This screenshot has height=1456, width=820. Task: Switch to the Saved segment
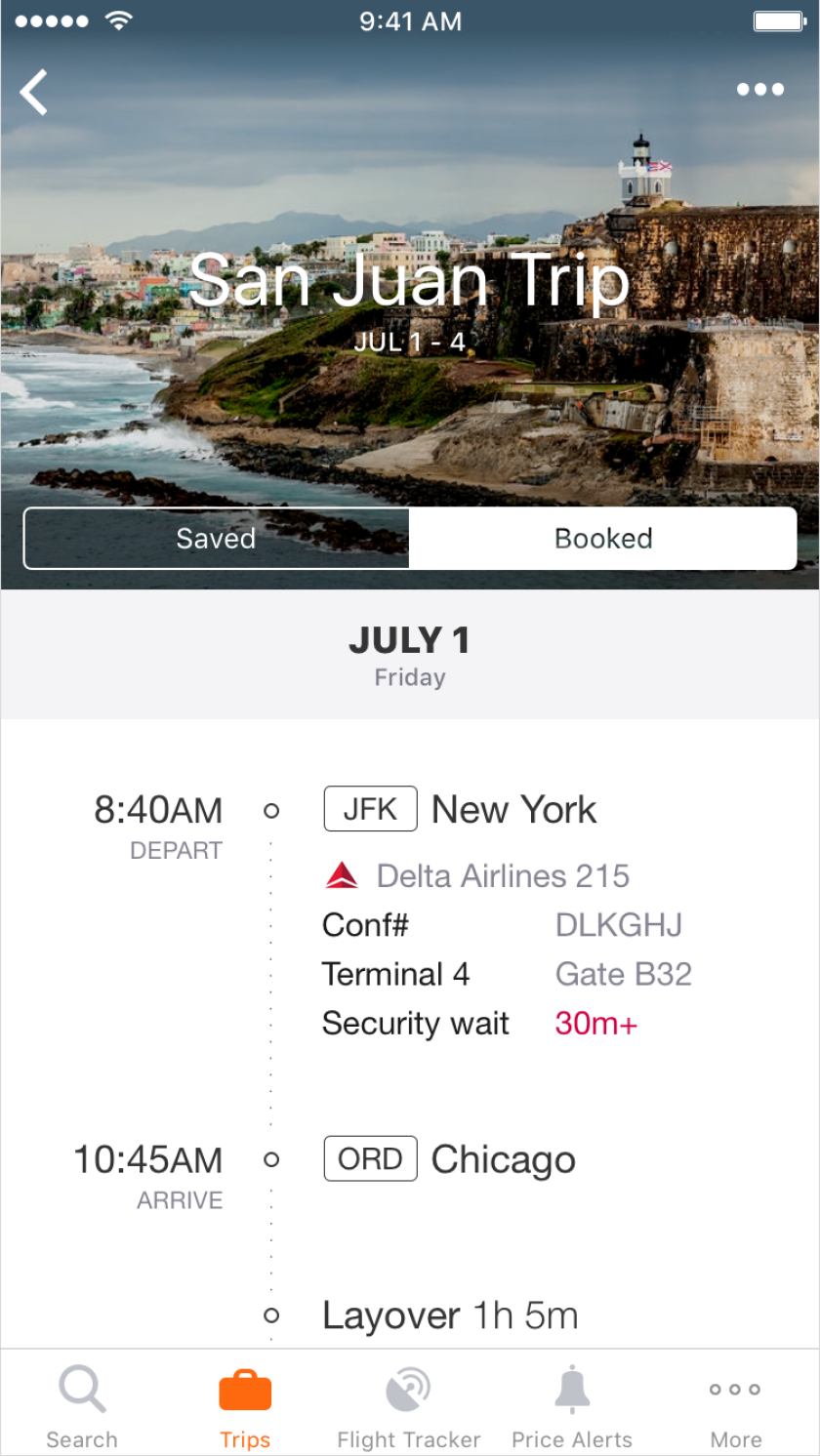coord(217,538)
